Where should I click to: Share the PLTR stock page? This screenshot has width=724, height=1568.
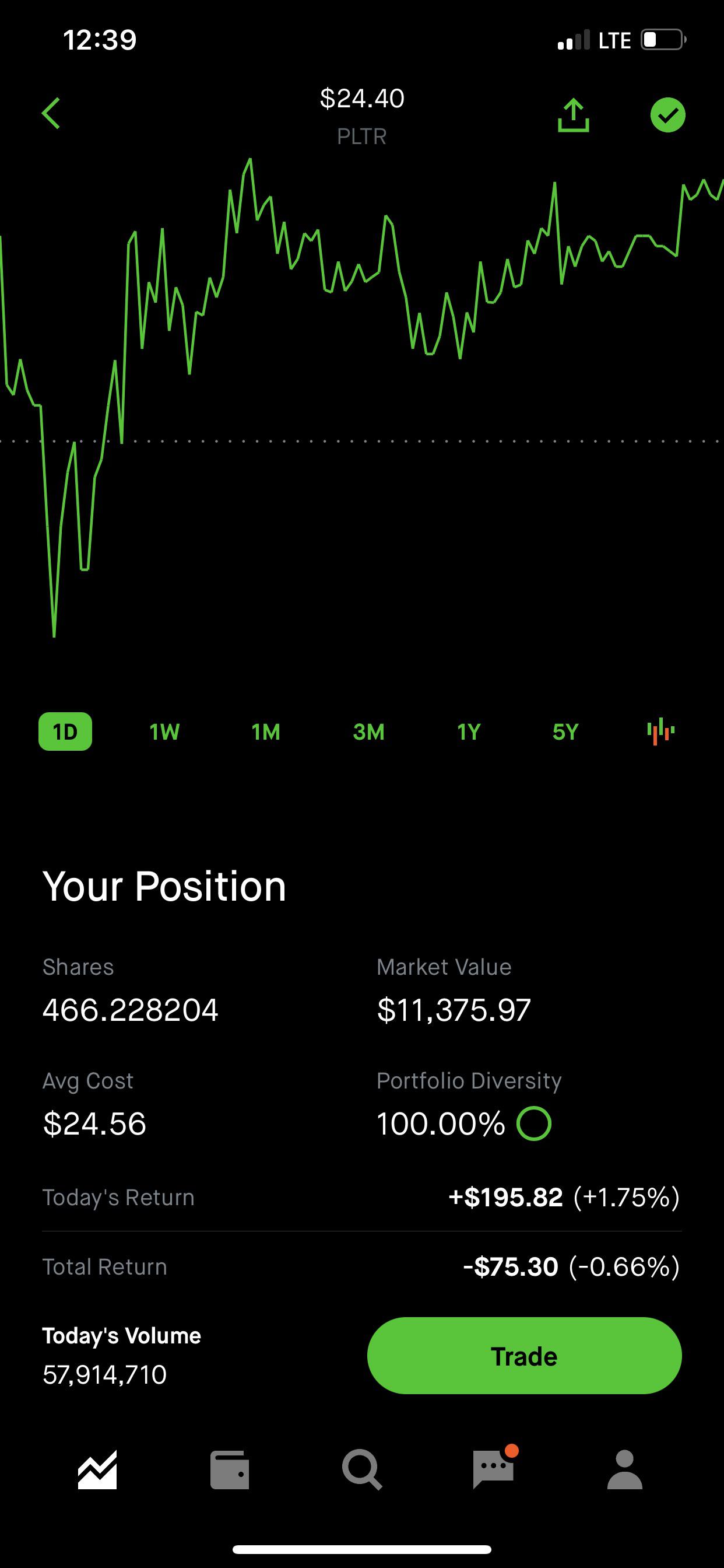[x=573, y=115]
